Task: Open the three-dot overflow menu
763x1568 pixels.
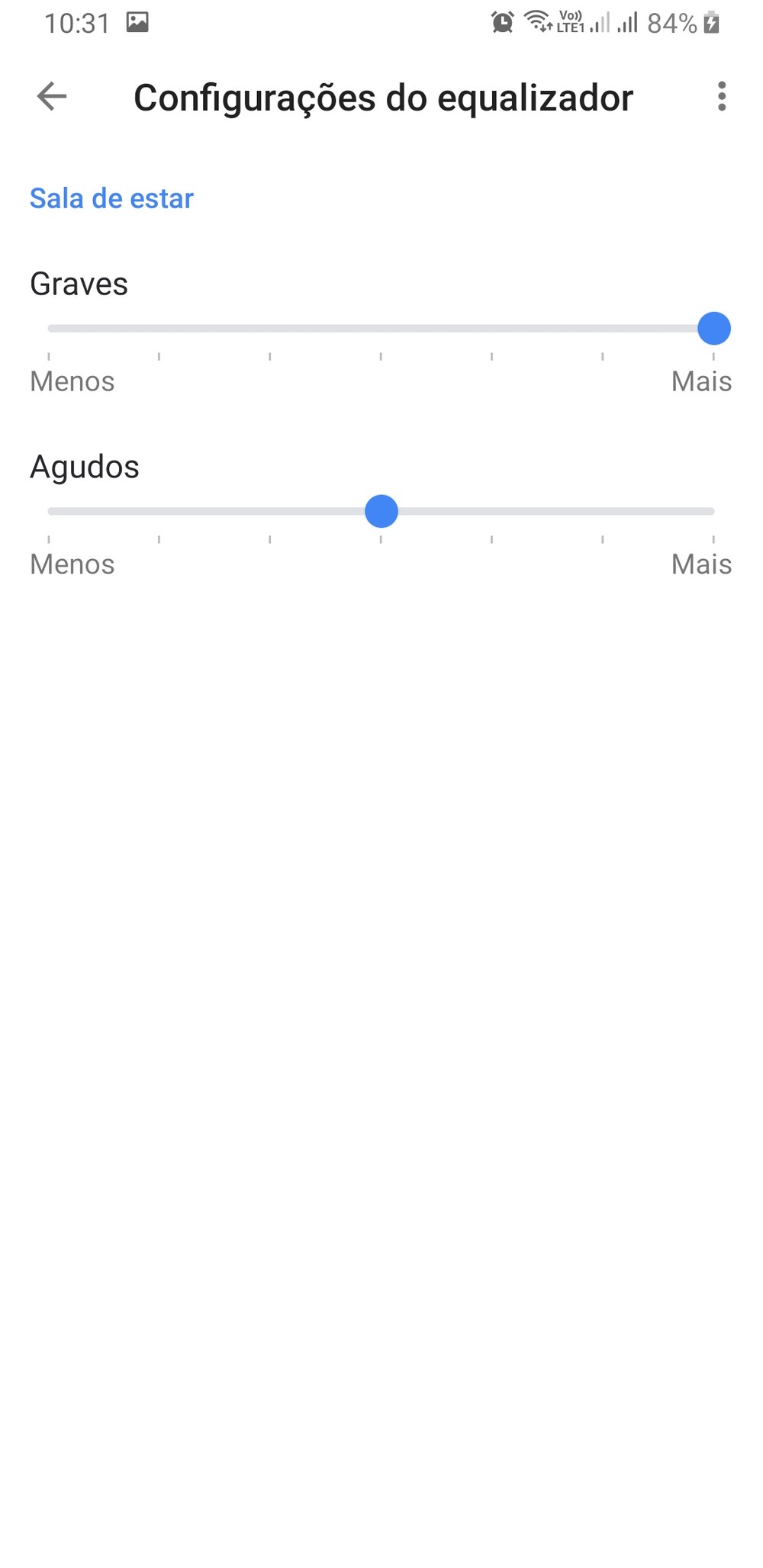Action: point(721,97)
